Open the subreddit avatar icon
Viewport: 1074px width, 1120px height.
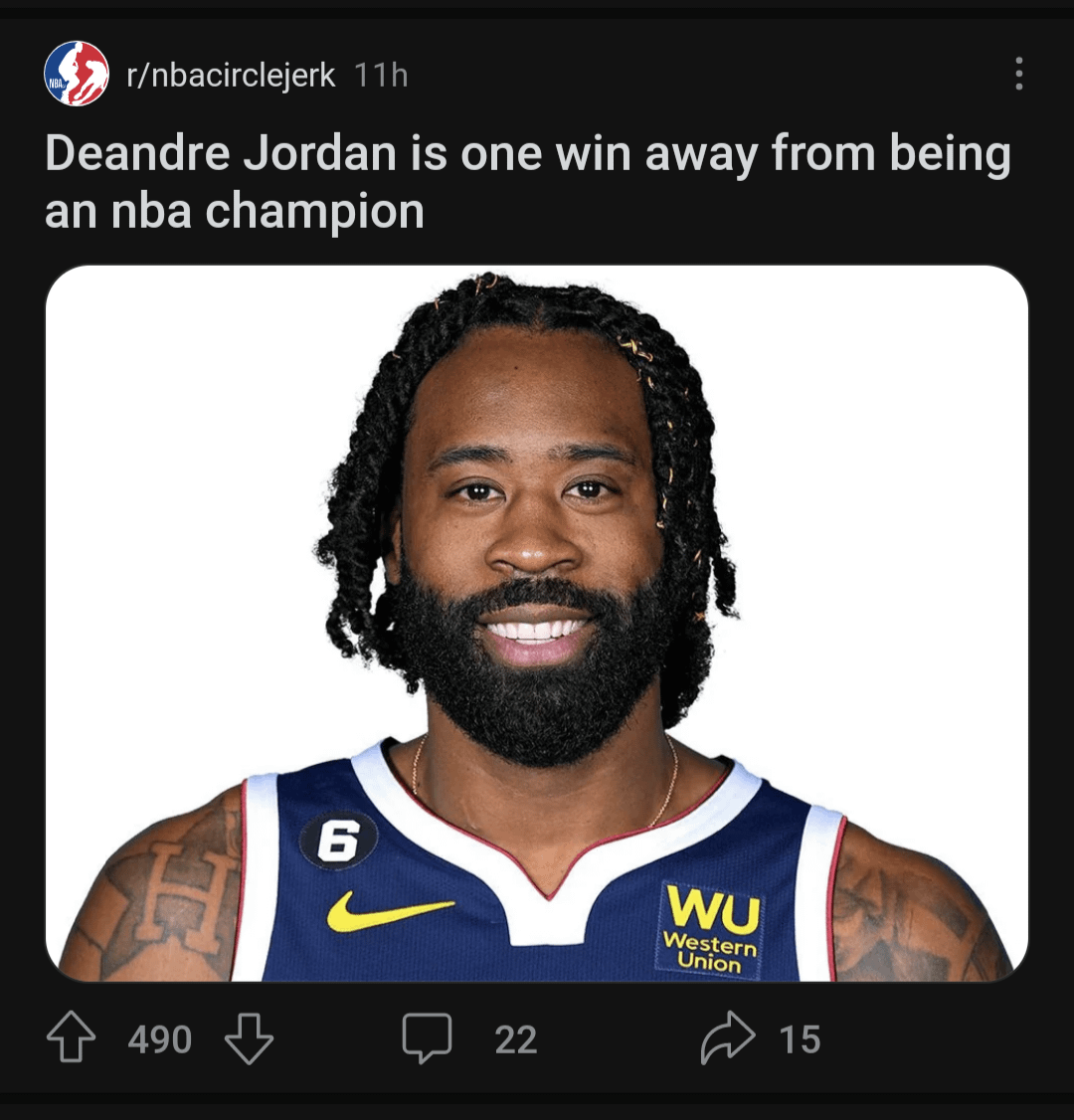tap(77, 74)
